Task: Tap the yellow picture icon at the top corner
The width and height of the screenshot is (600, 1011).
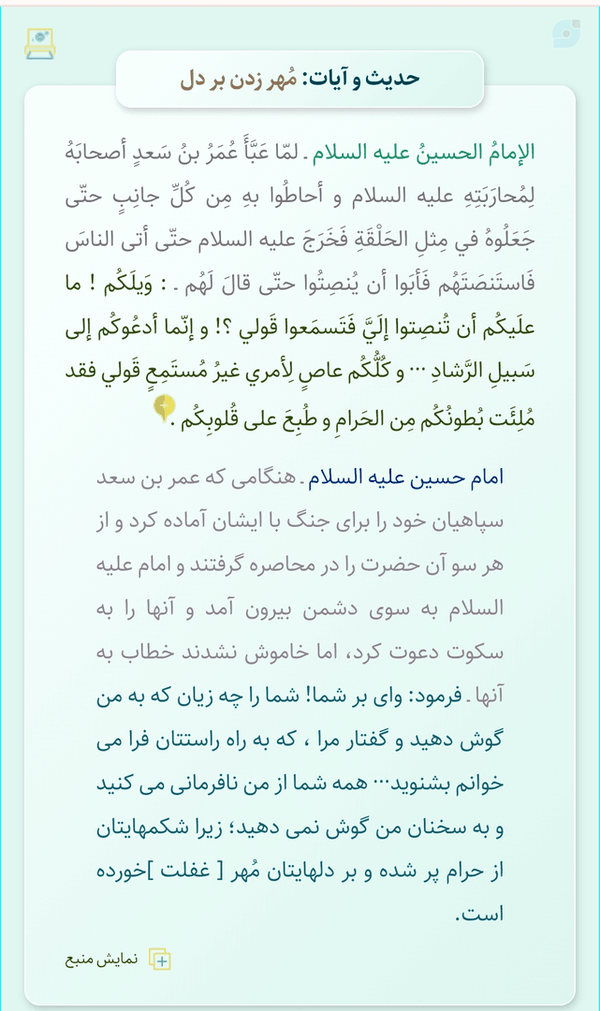Action: (x=40, y=44)
